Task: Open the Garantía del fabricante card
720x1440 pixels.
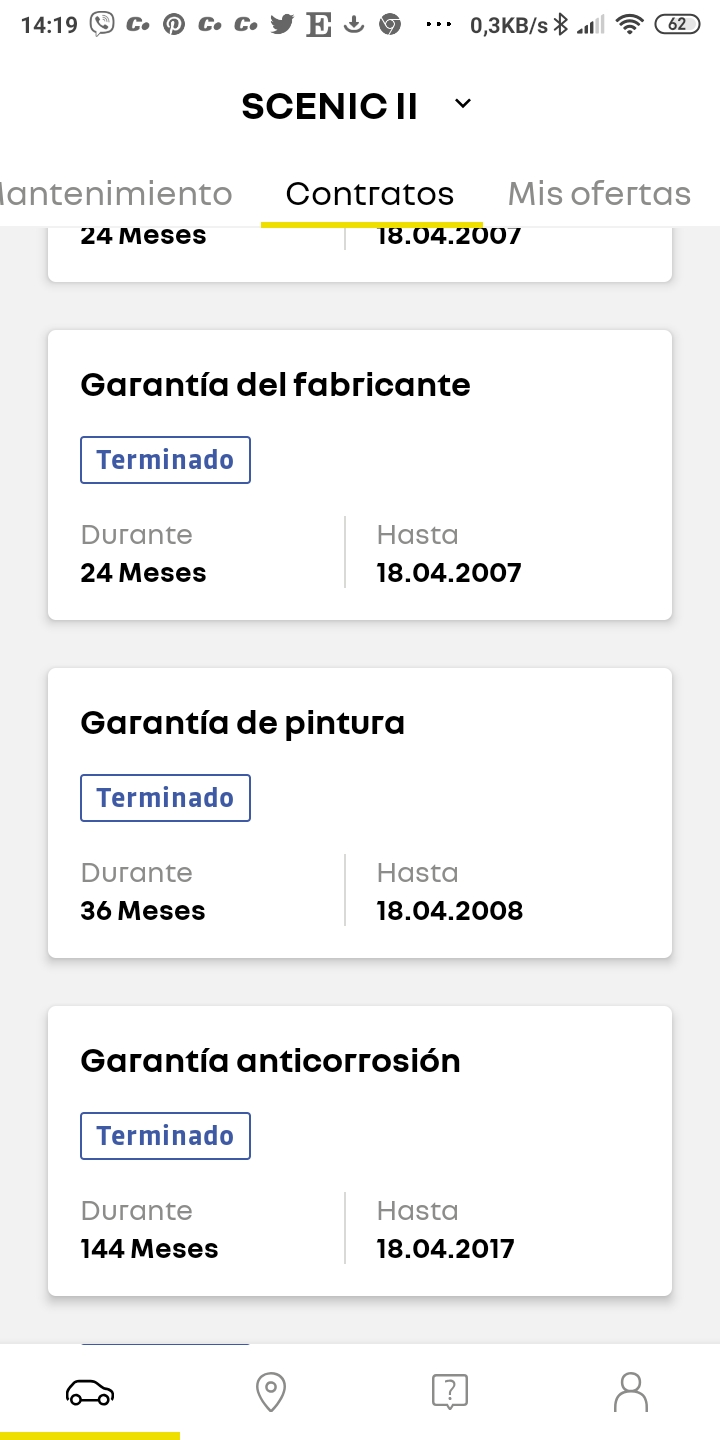Action: click(x=360, y=475)
